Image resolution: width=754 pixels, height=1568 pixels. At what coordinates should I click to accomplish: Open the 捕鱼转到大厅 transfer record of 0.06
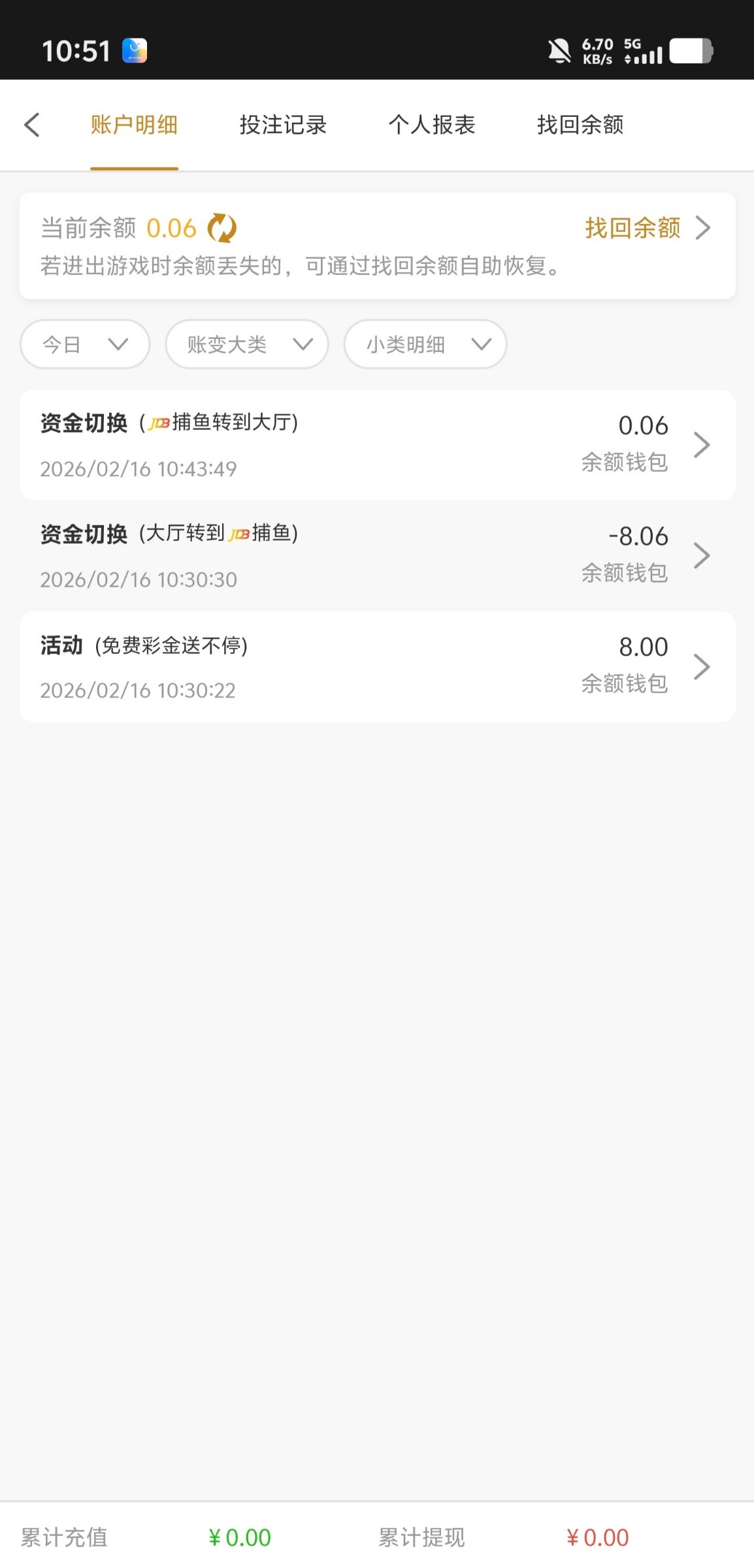tap(377, 445)
